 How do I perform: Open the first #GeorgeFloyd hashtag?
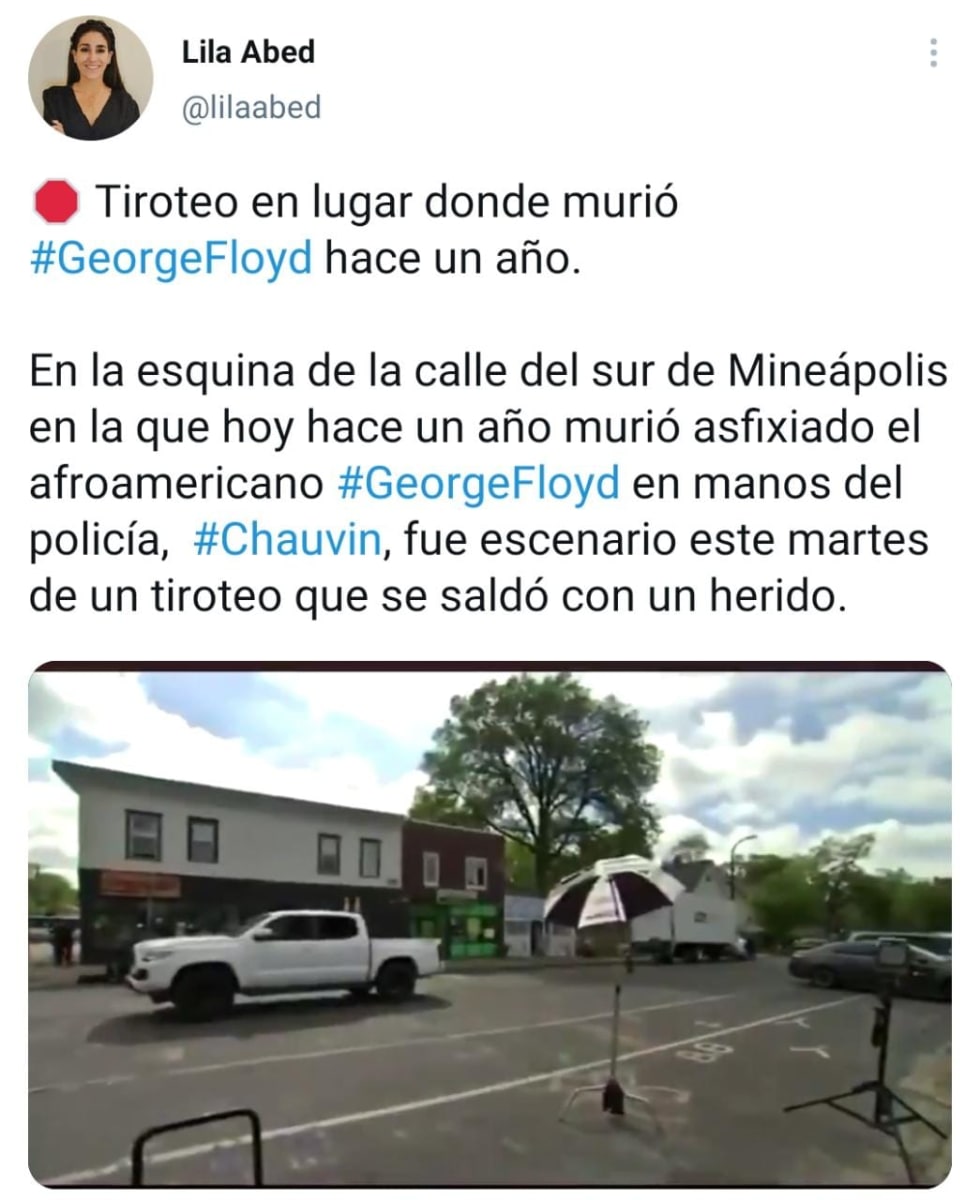point(171,259)
